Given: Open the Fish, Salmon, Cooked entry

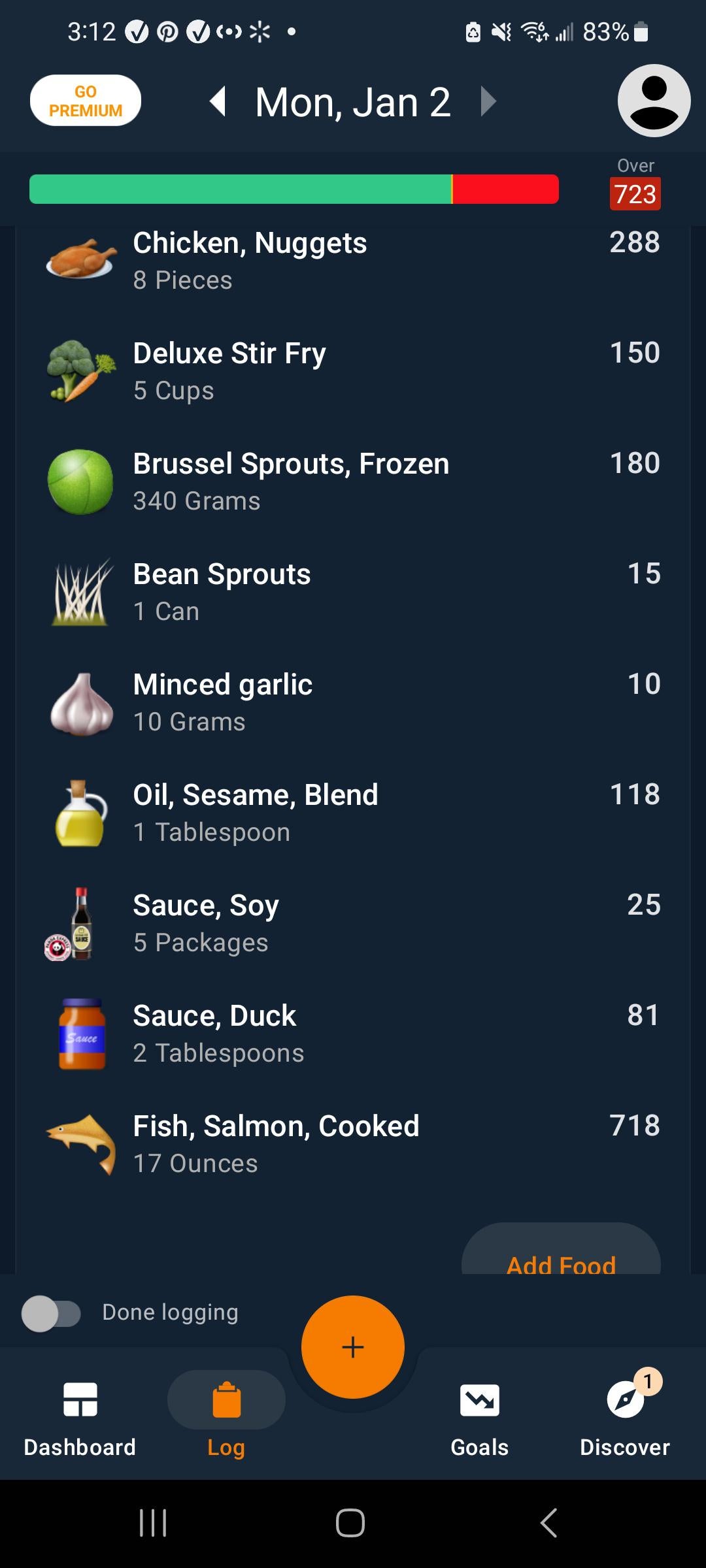Looking at the screenshot, I should (353, 1144).
